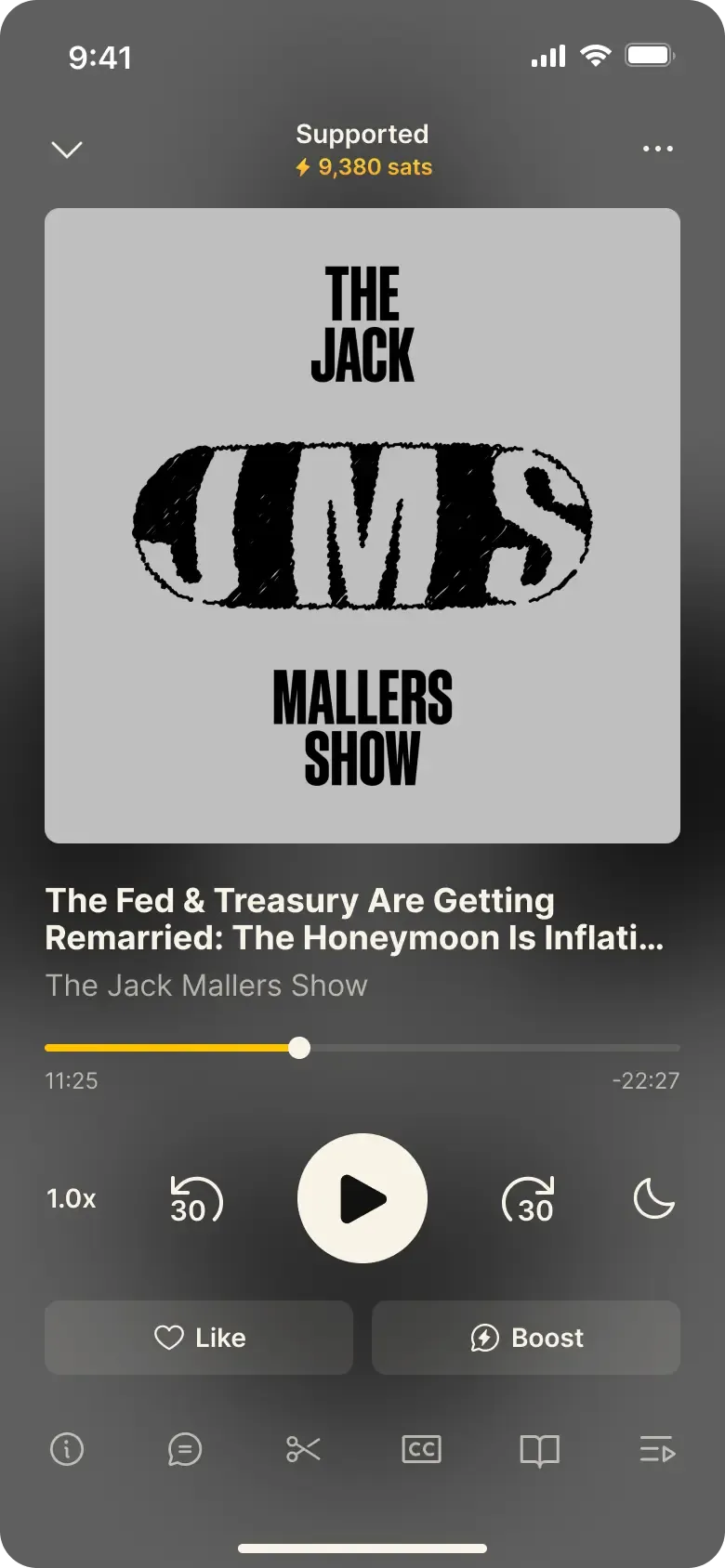The width and height of the screenshot is (725, 1568).
Task: Open the three-dot overflow menu
Action: click(657, 149)
